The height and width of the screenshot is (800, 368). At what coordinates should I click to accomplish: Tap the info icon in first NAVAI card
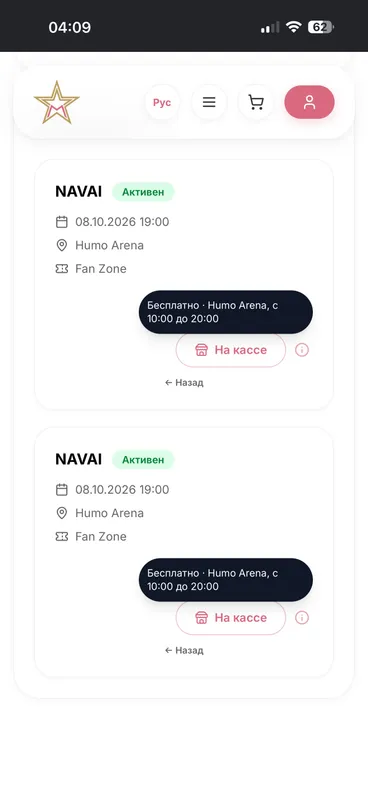coord(302,350)
